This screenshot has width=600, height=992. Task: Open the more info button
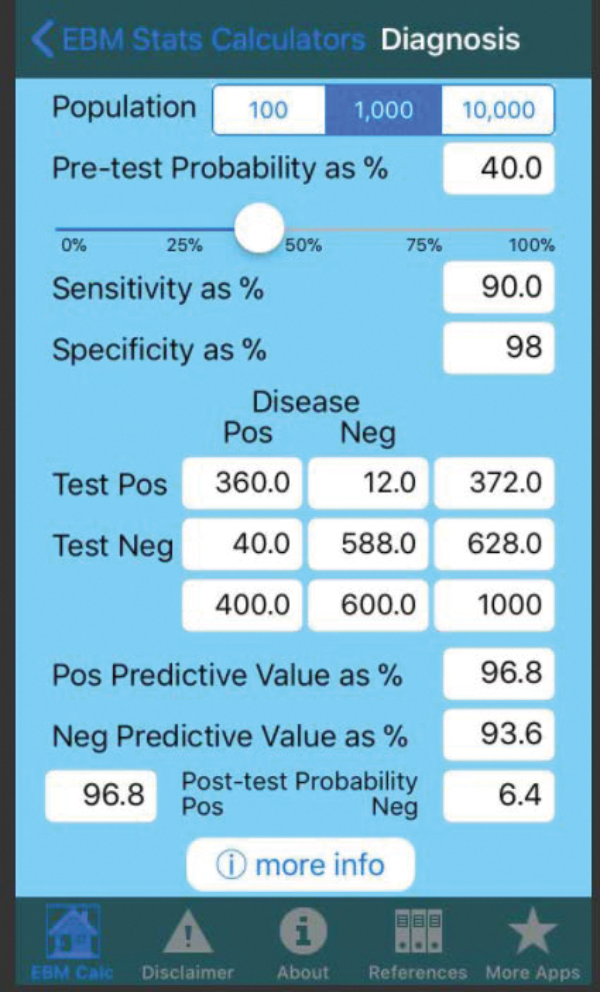[300, 865]
